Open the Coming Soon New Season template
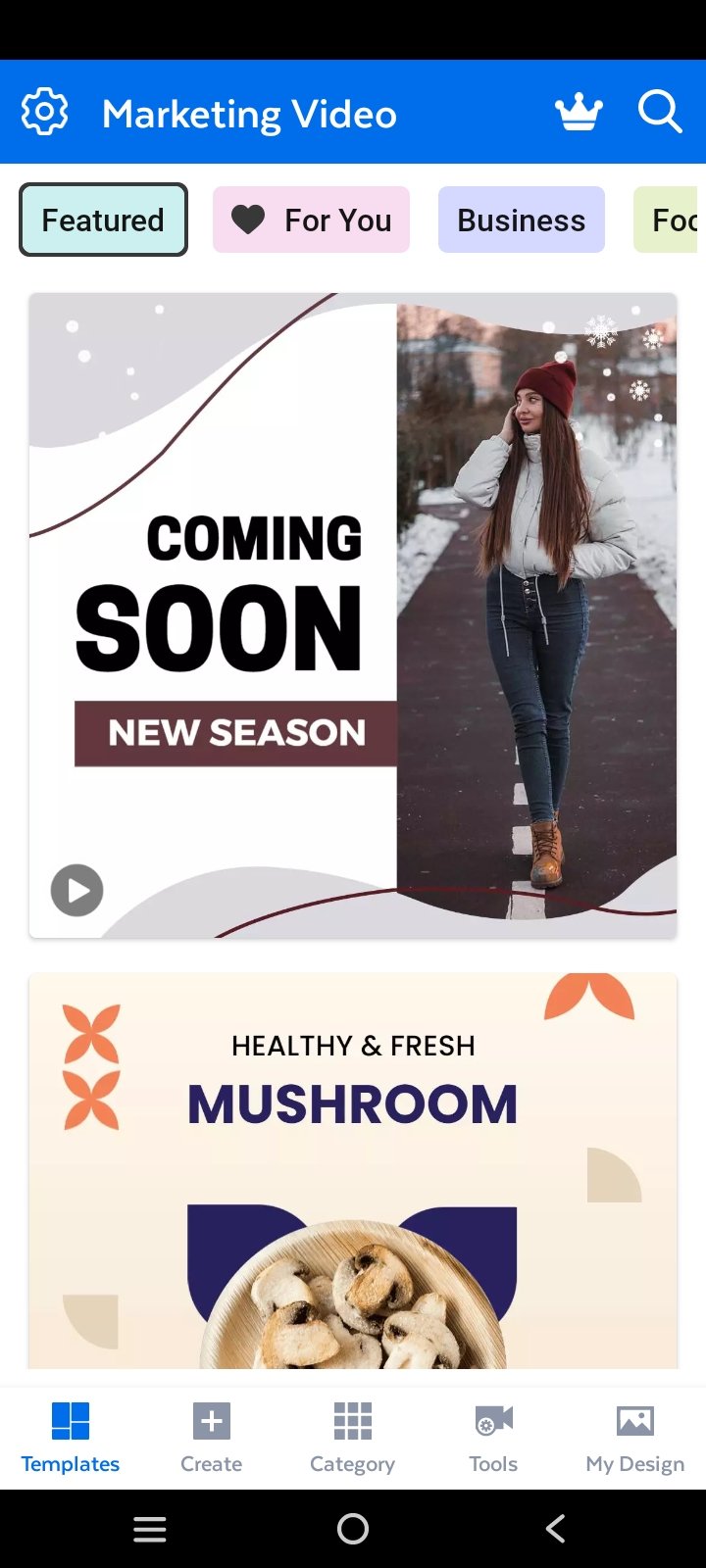Screen dimensions: 706x1568 click(353, 615)
